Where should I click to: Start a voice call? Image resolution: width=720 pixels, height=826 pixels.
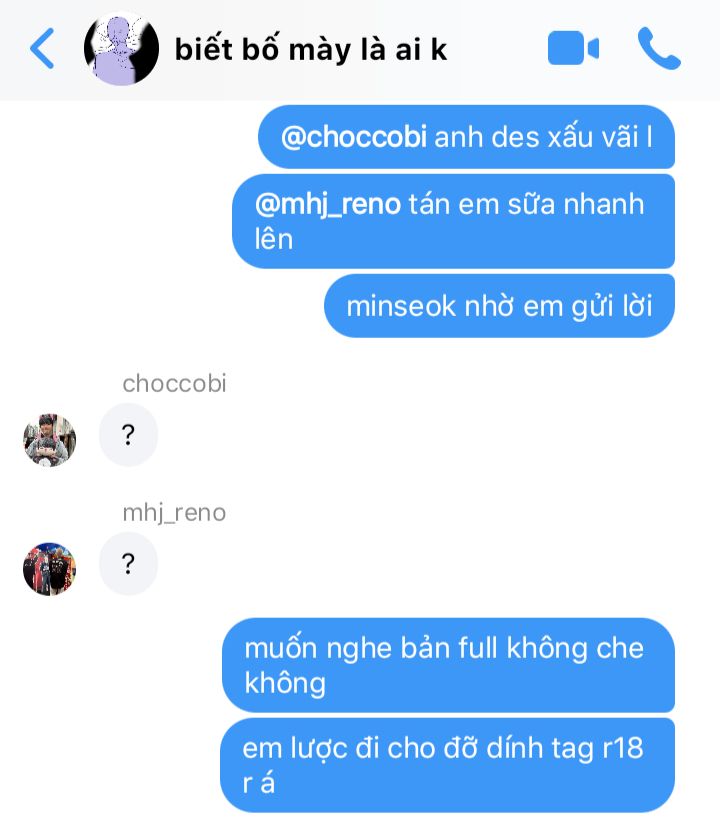point(658,48)
